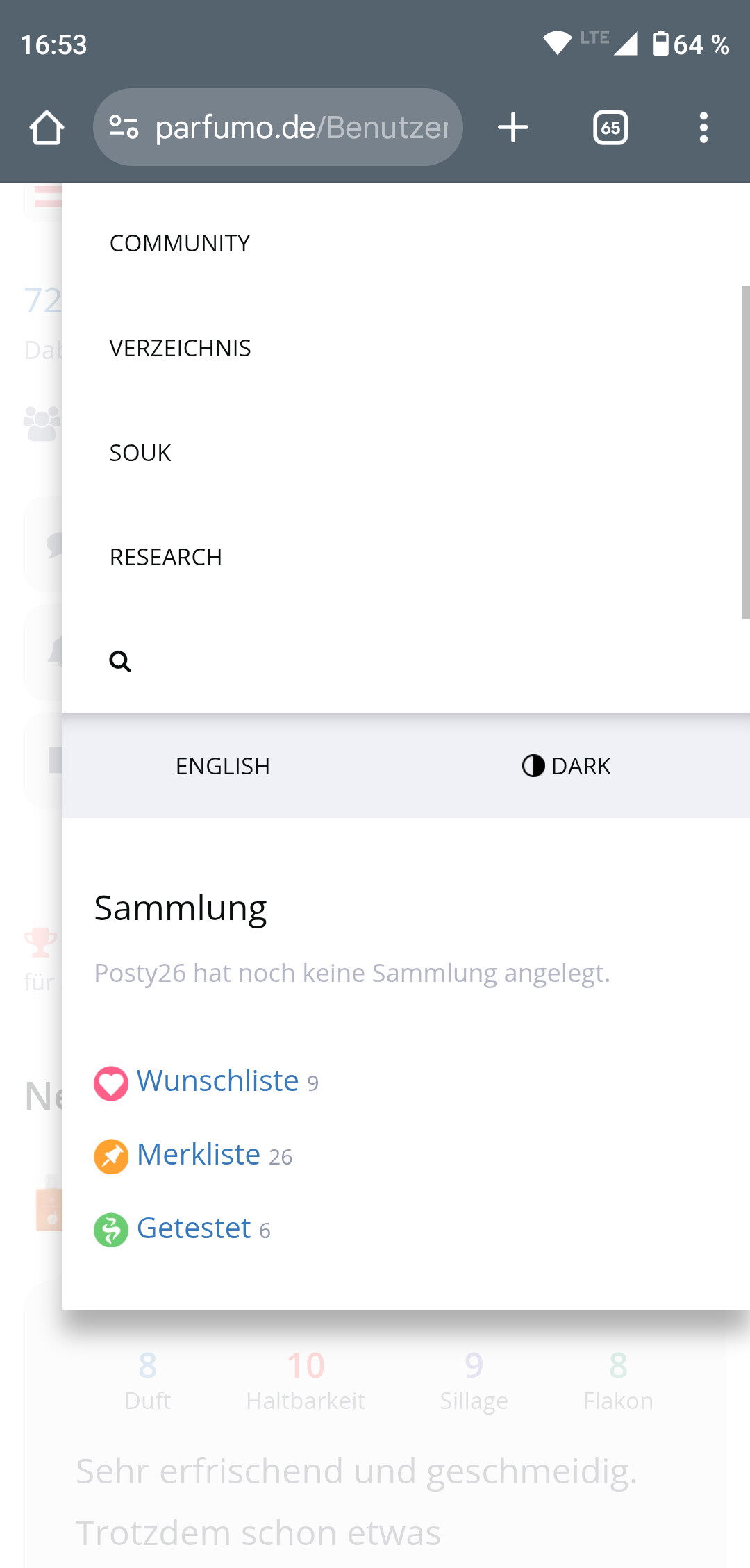Go to the browser home page
Image resolution: width=750 pixels, height=1568 pixels.
point(47,128)
